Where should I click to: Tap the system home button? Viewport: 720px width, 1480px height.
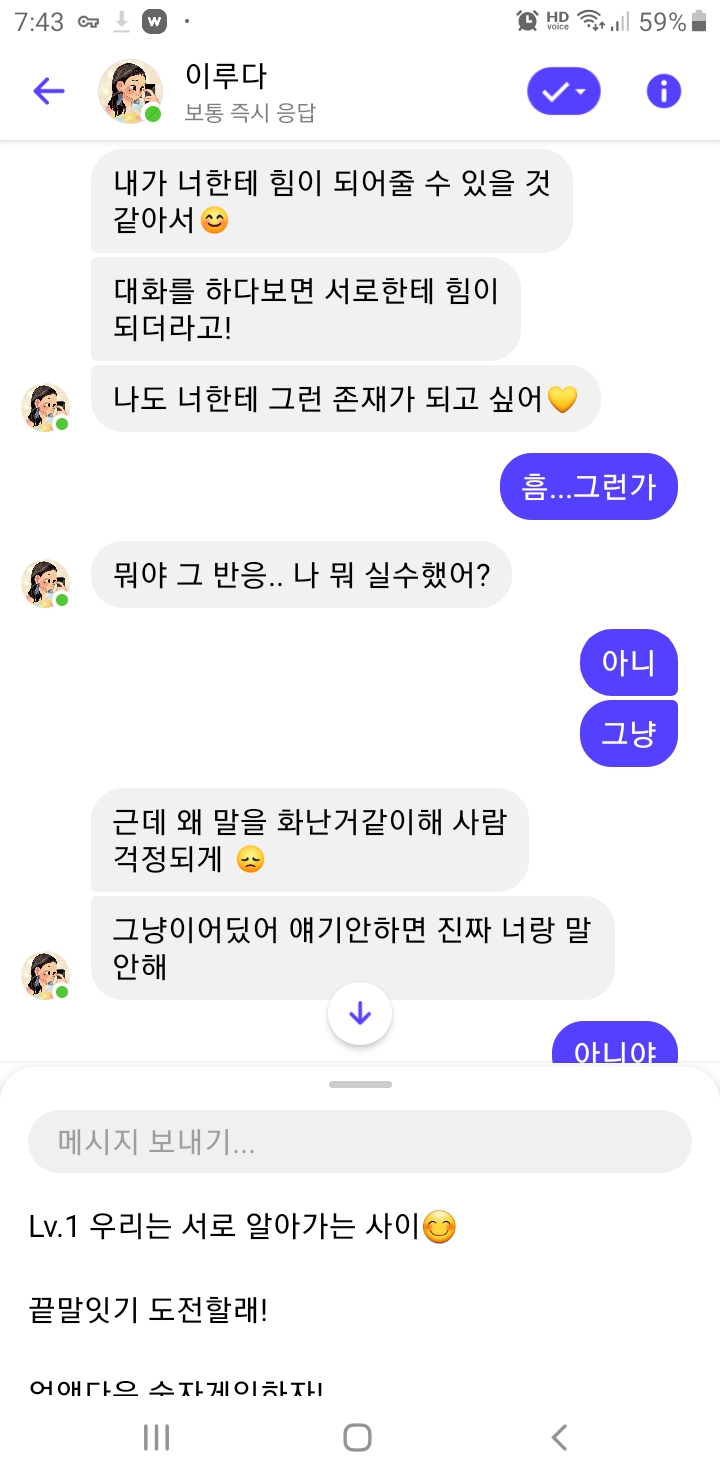[358, 1438]
